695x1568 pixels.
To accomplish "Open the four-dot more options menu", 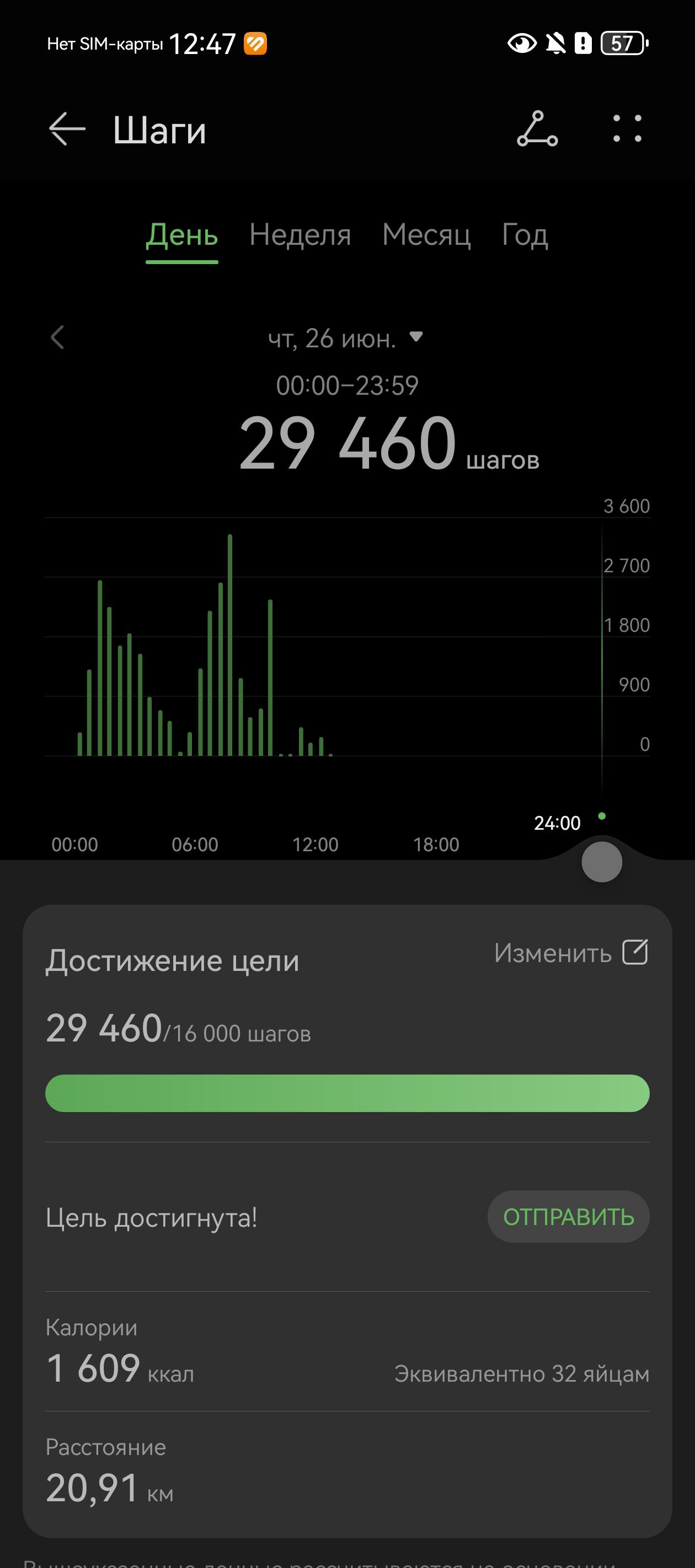I will pos(627,129).
